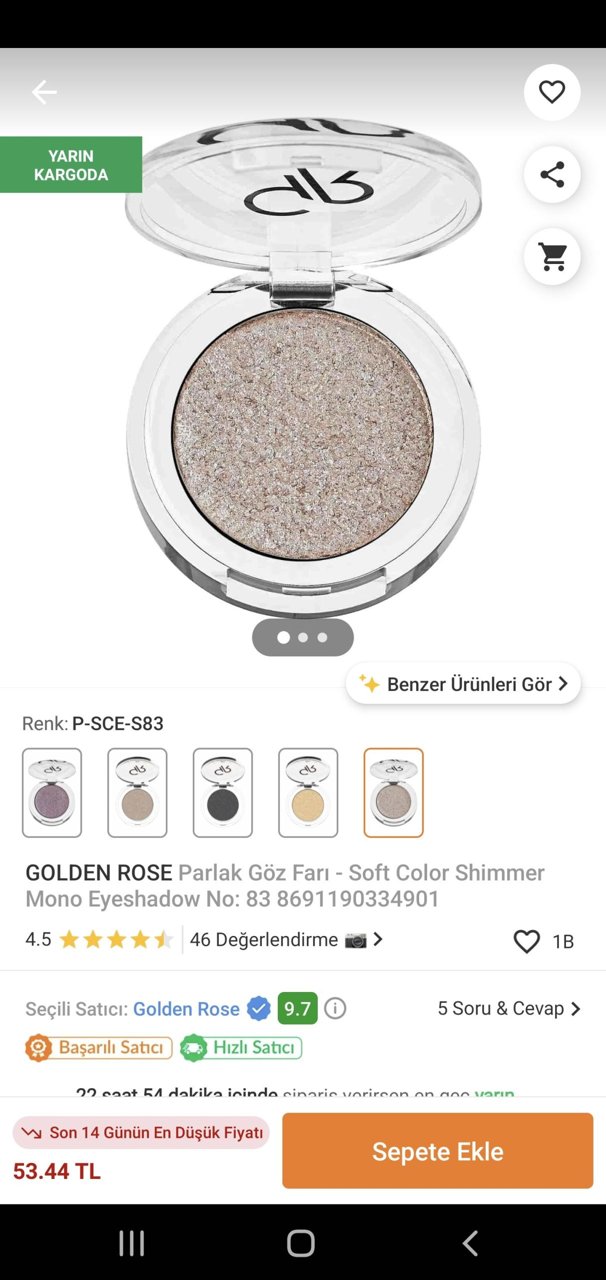Select the purple eyeshadow color swatch
This screenshot has height=1280, width=606.
click(52, 792)
